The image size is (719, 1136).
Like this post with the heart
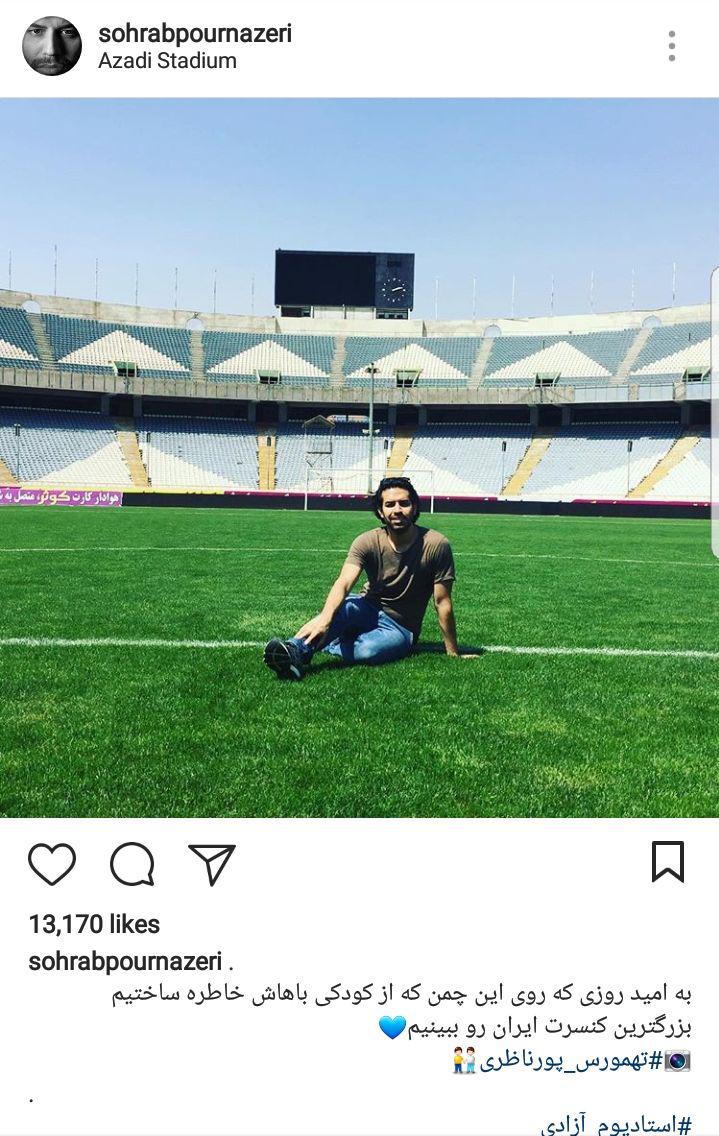52,864
